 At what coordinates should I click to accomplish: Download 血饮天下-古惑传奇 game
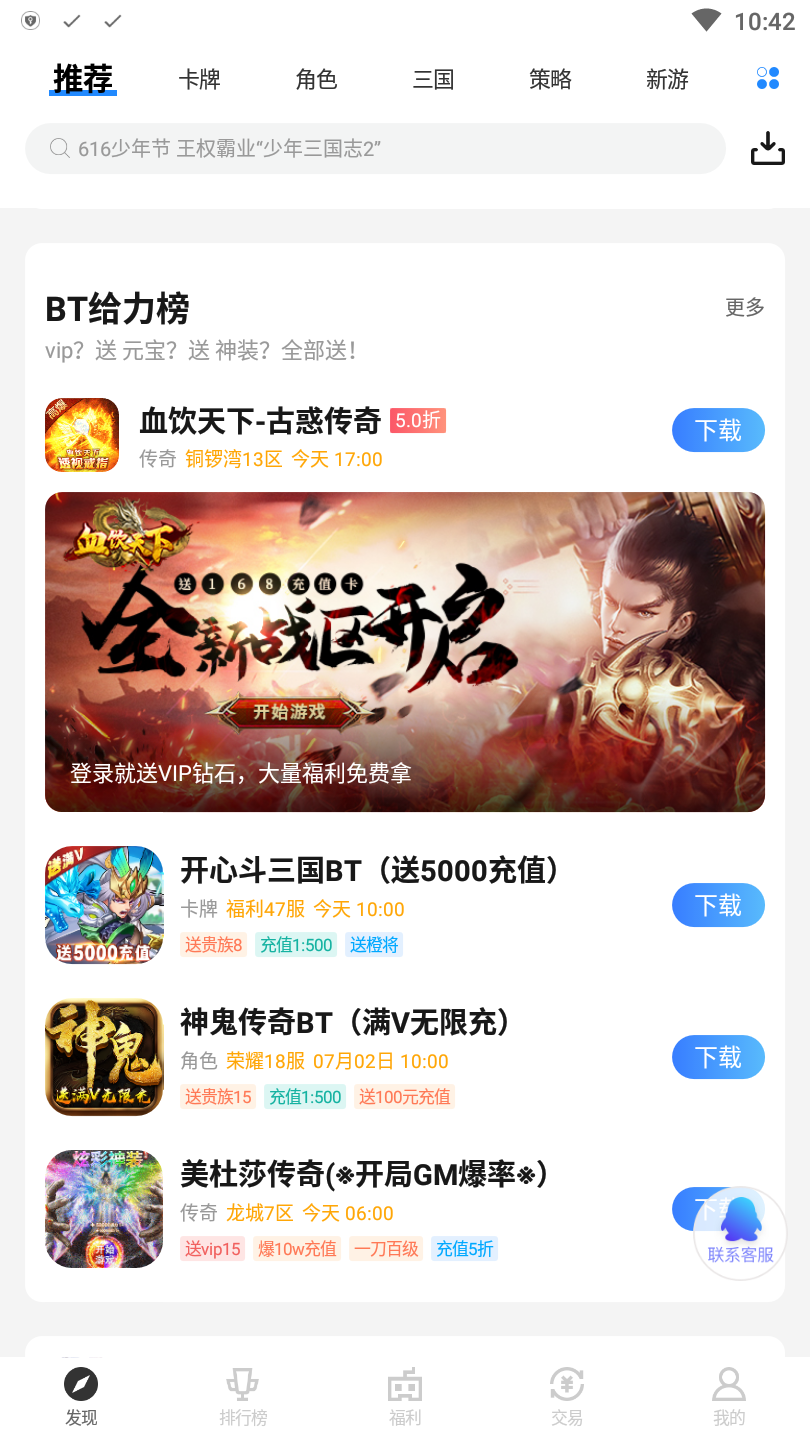718,430
